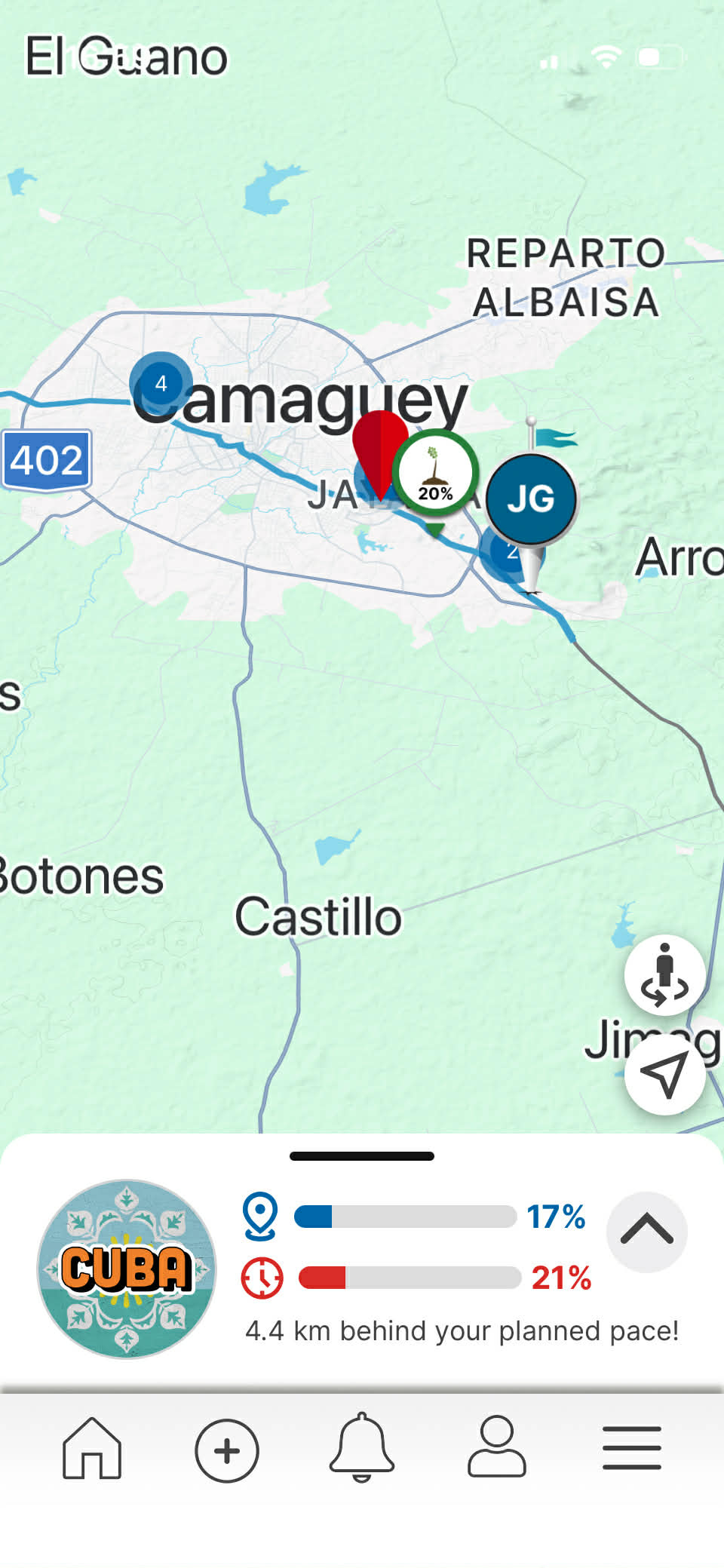
Task: Center map on my current location
Action: [664, 1075]
